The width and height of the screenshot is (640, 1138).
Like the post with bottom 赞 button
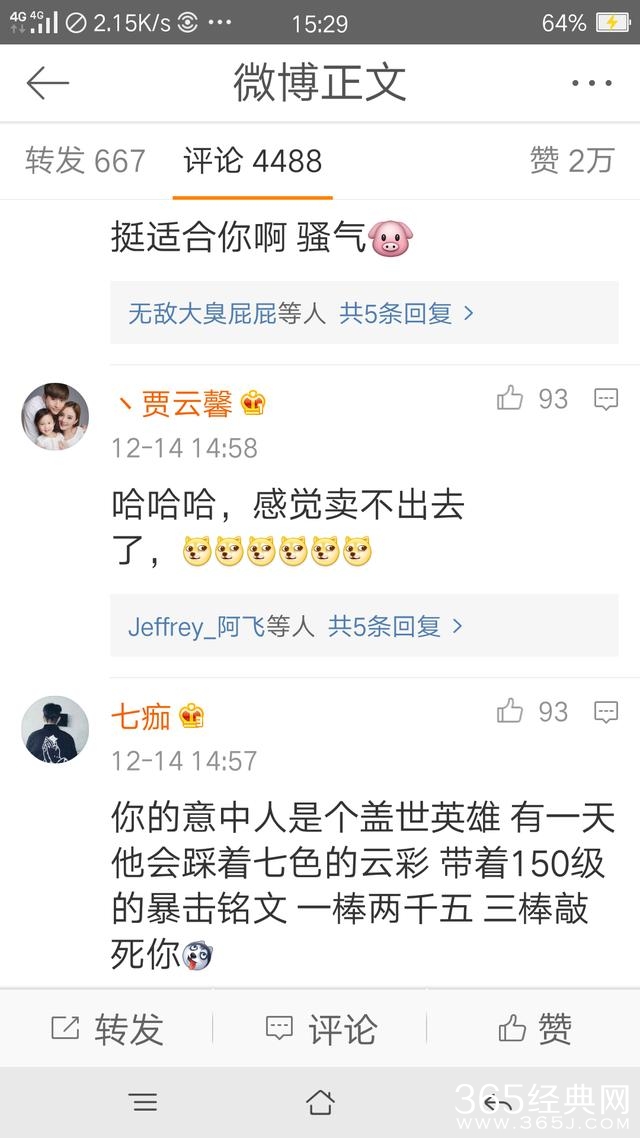[534, 1028]
